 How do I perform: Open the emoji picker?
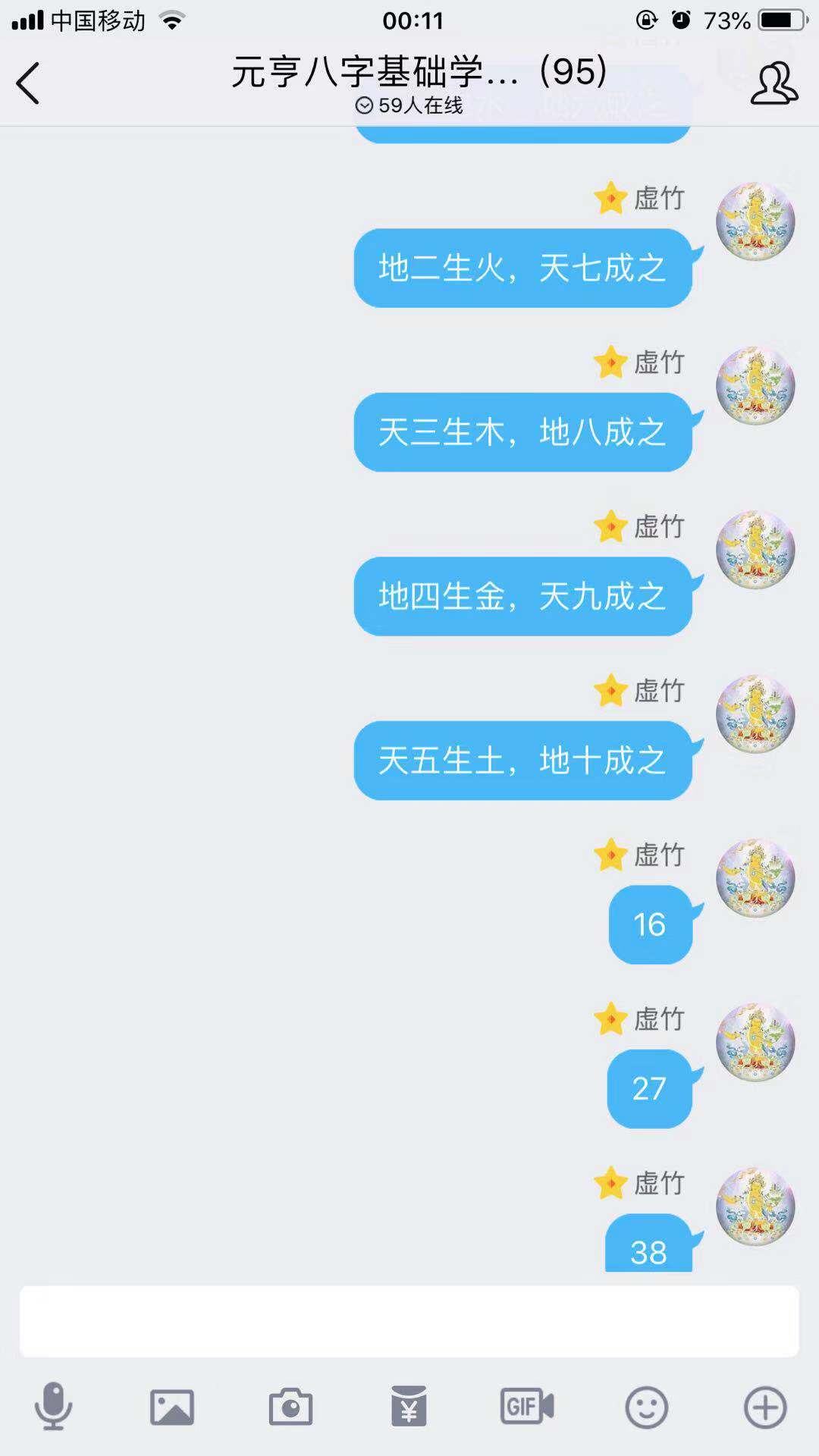click(646, 1407)
